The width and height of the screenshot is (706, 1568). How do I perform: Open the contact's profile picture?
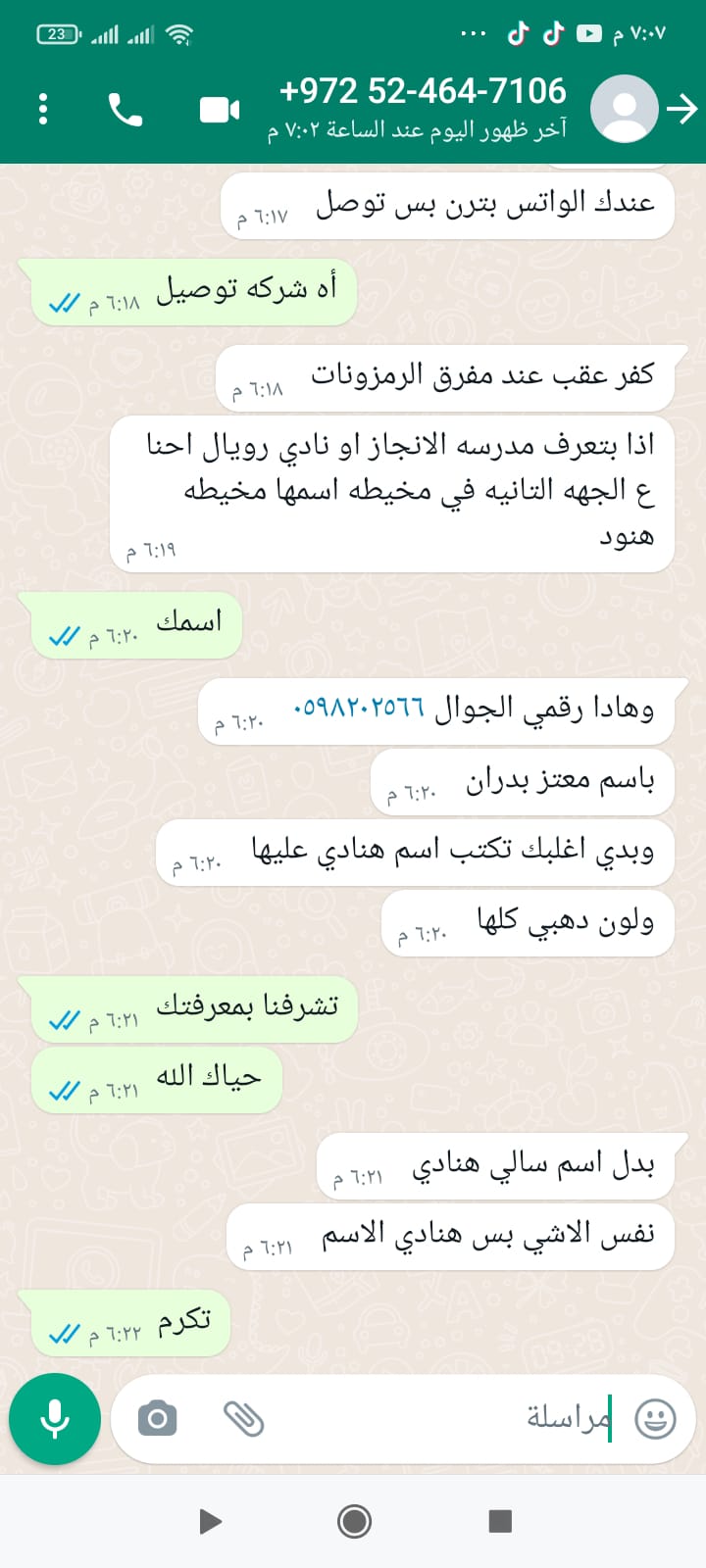tap(625, 109)
